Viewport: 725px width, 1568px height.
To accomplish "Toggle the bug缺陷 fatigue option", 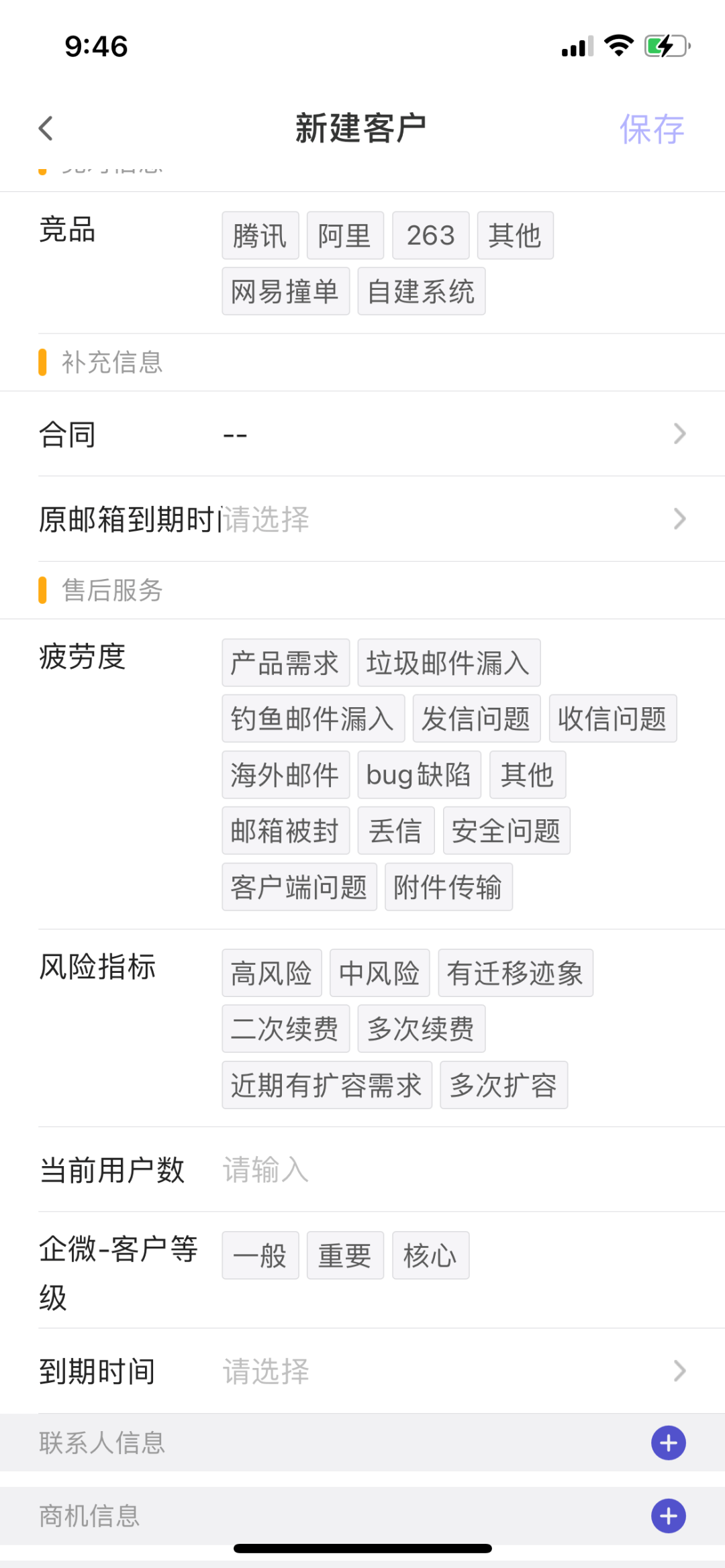I will 419,774.
